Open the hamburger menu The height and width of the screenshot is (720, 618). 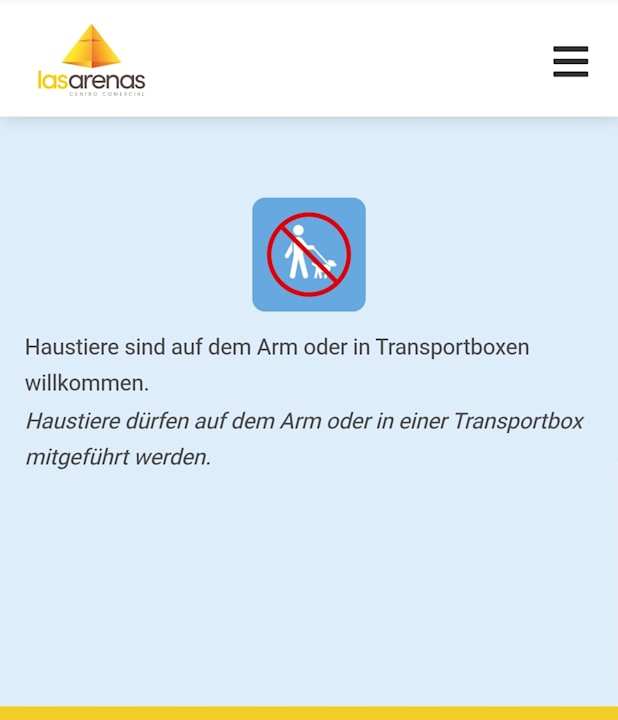pyautogui.click(x=570, y=61)
